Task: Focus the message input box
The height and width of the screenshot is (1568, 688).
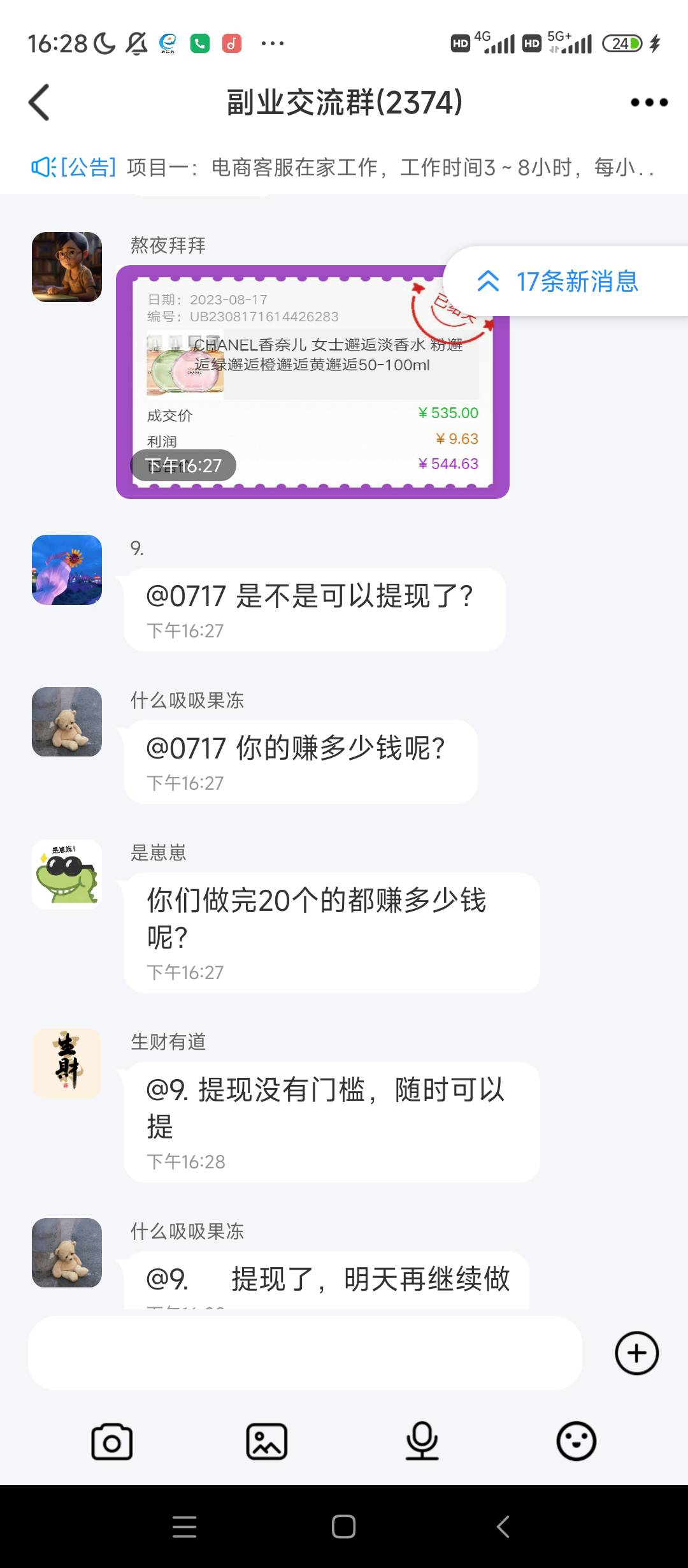Action: click(x=305, y=1353)
